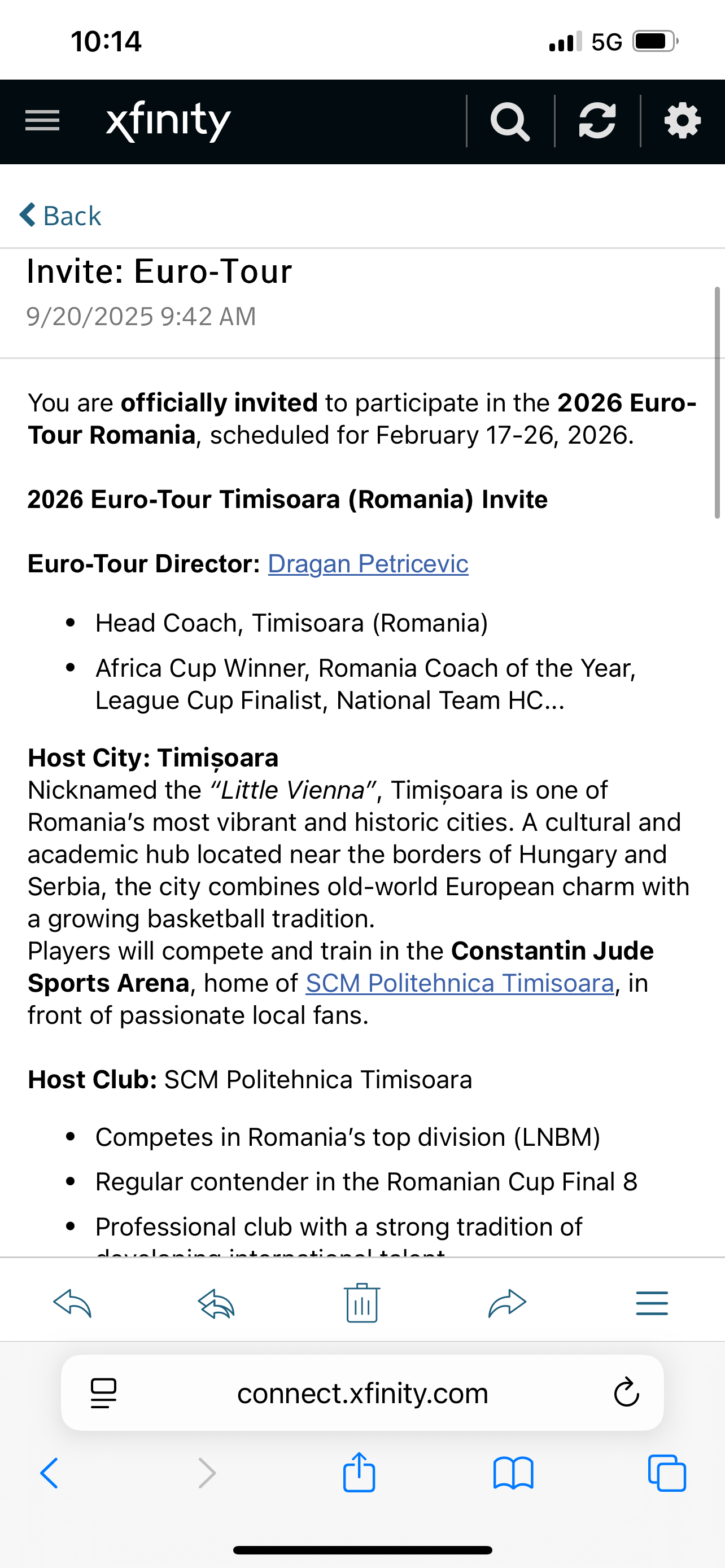This screenshot has width=725, height=1568.
Task: Show open Safari tabs
Action: [x=667, y=1473]
